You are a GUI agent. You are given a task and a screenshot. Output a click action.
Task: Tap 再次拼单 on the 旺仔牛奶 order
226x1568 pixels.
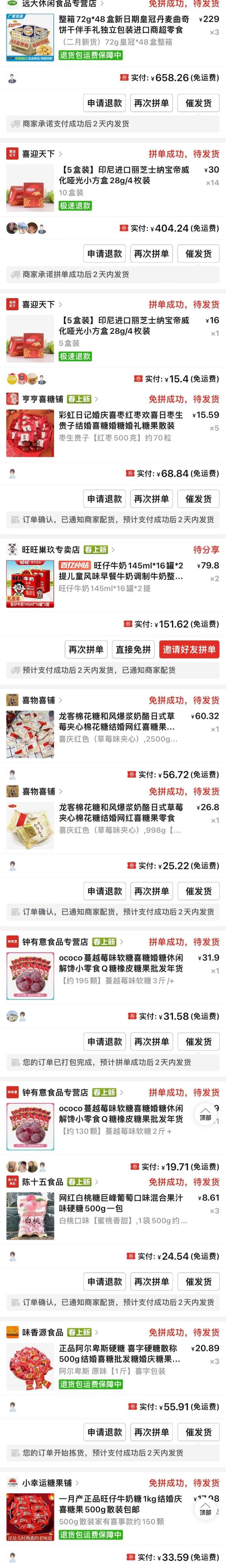point(86,649)
